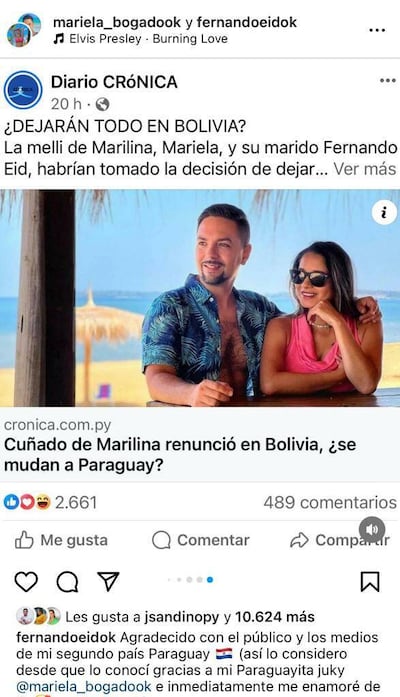Viewport: 400px width, 697px height.
Task: View the list of 10.624 más likes
Action: (x=275, y=617)
